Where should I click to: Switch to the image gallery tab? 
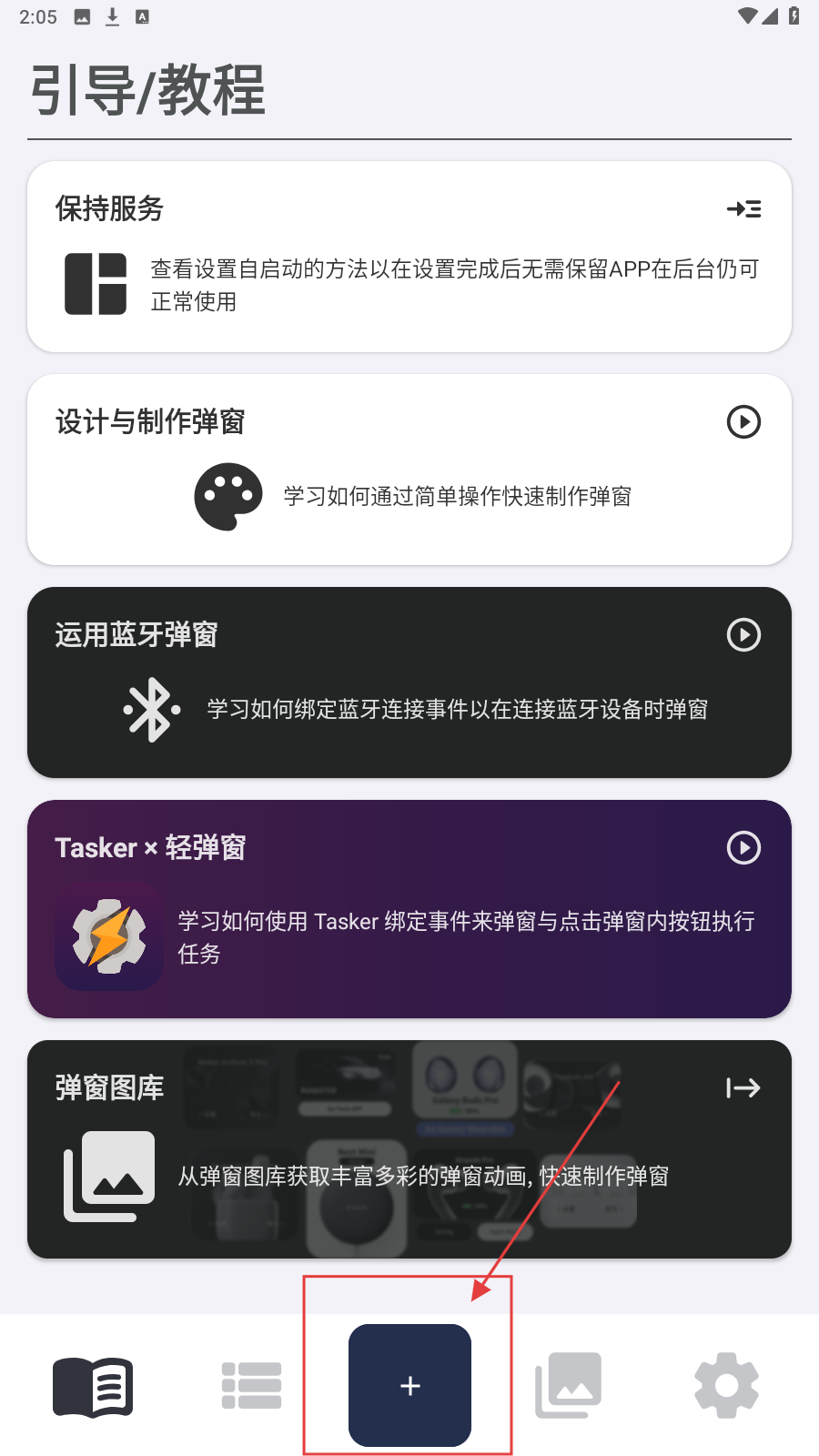[x=569, y=1385]
